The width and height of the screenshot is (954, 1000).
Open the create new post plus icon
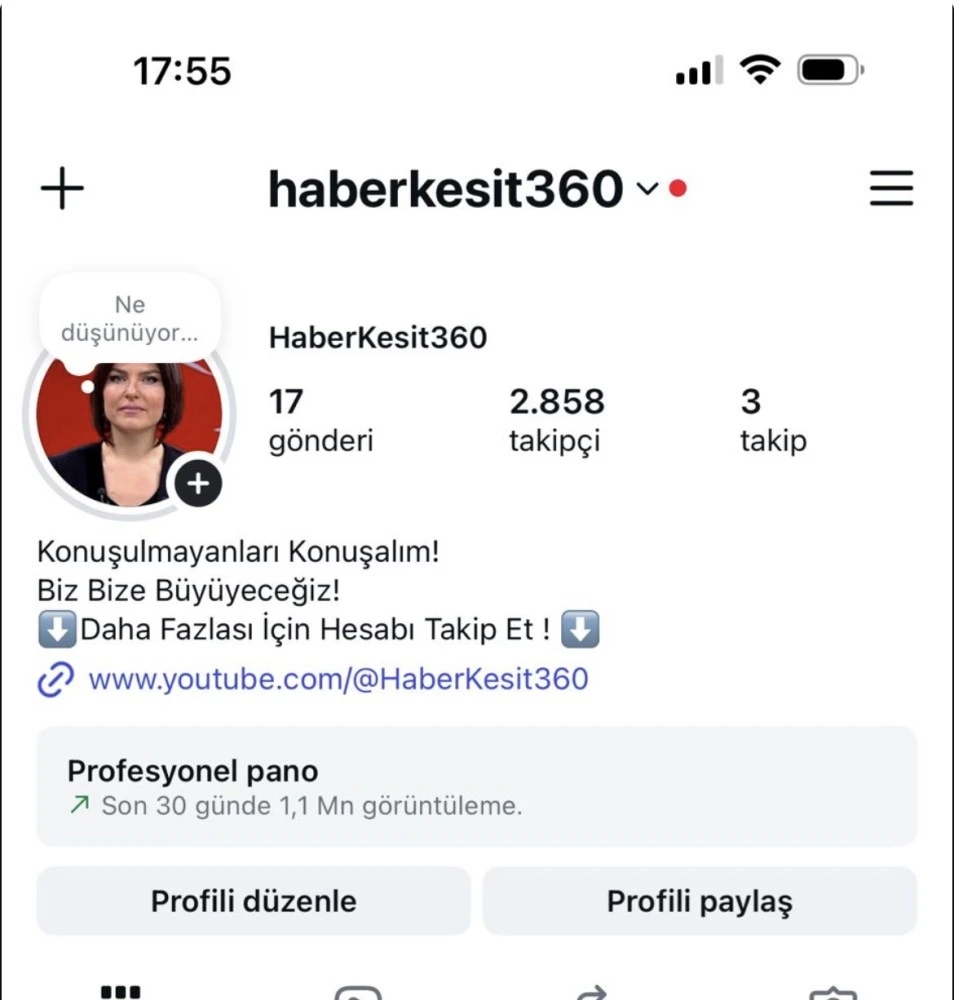coord(61,188)
